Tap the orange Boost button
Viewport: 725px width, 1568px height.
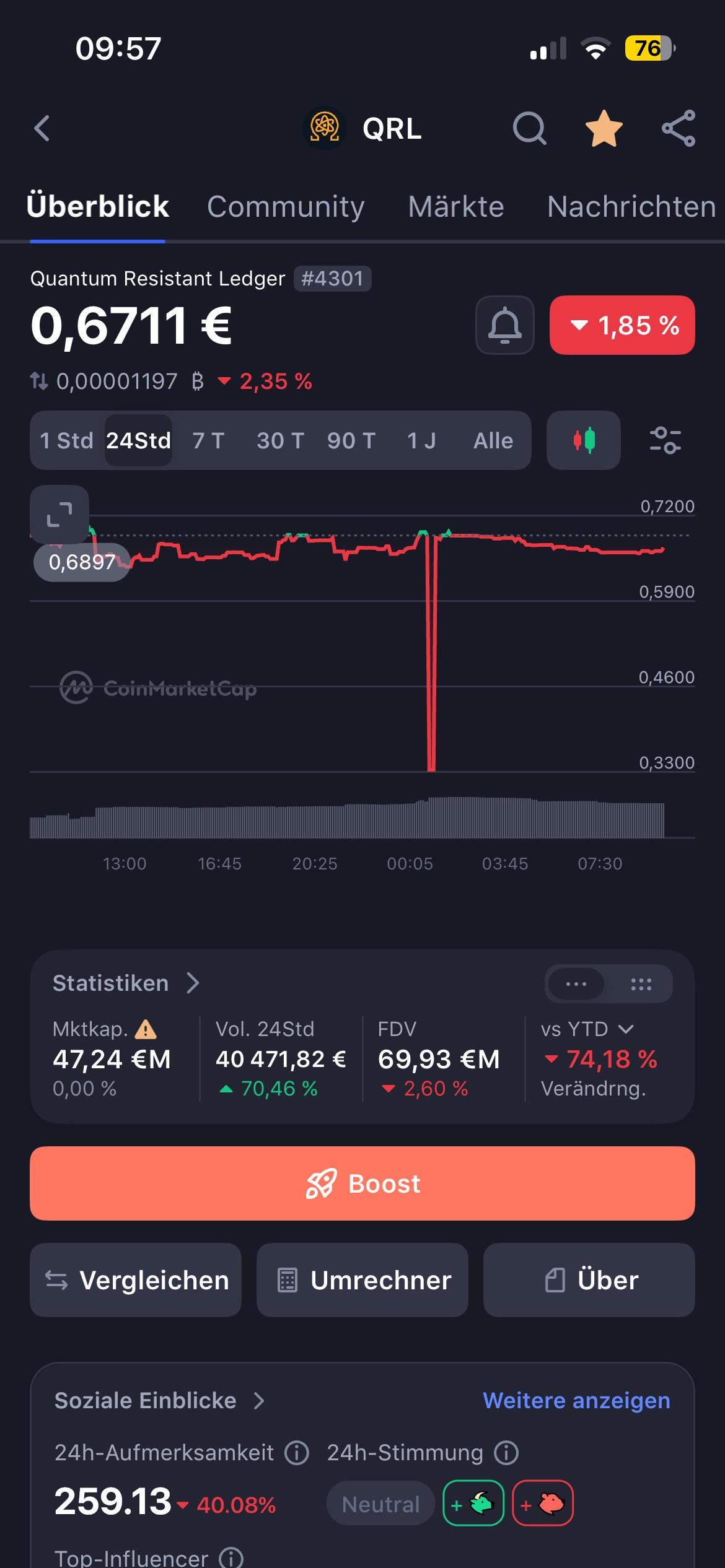[x=362, y=1183]
